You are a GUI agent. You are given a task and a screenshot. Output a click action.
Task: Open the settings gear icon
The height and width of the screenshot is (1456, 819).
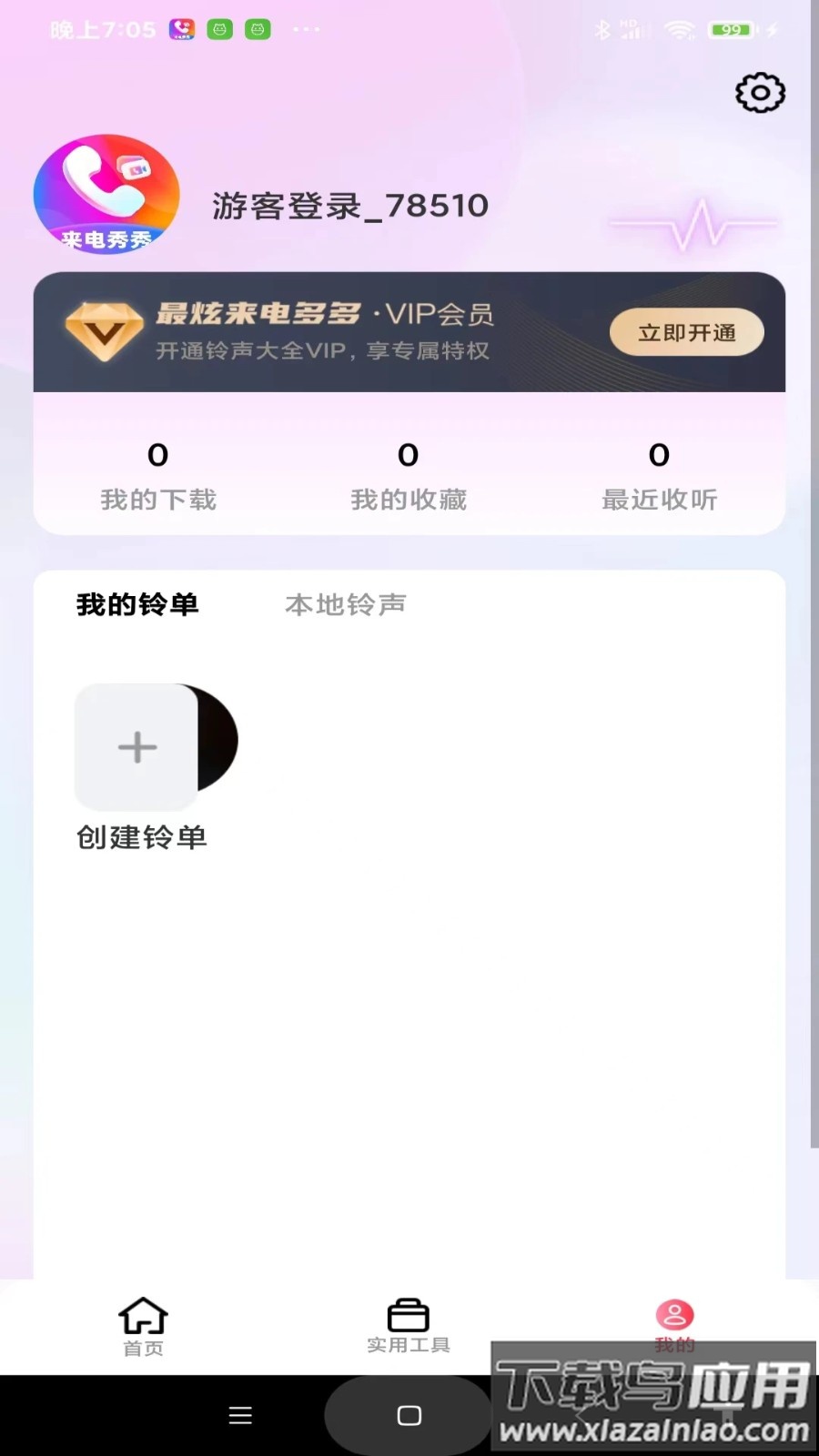point(760,93)
